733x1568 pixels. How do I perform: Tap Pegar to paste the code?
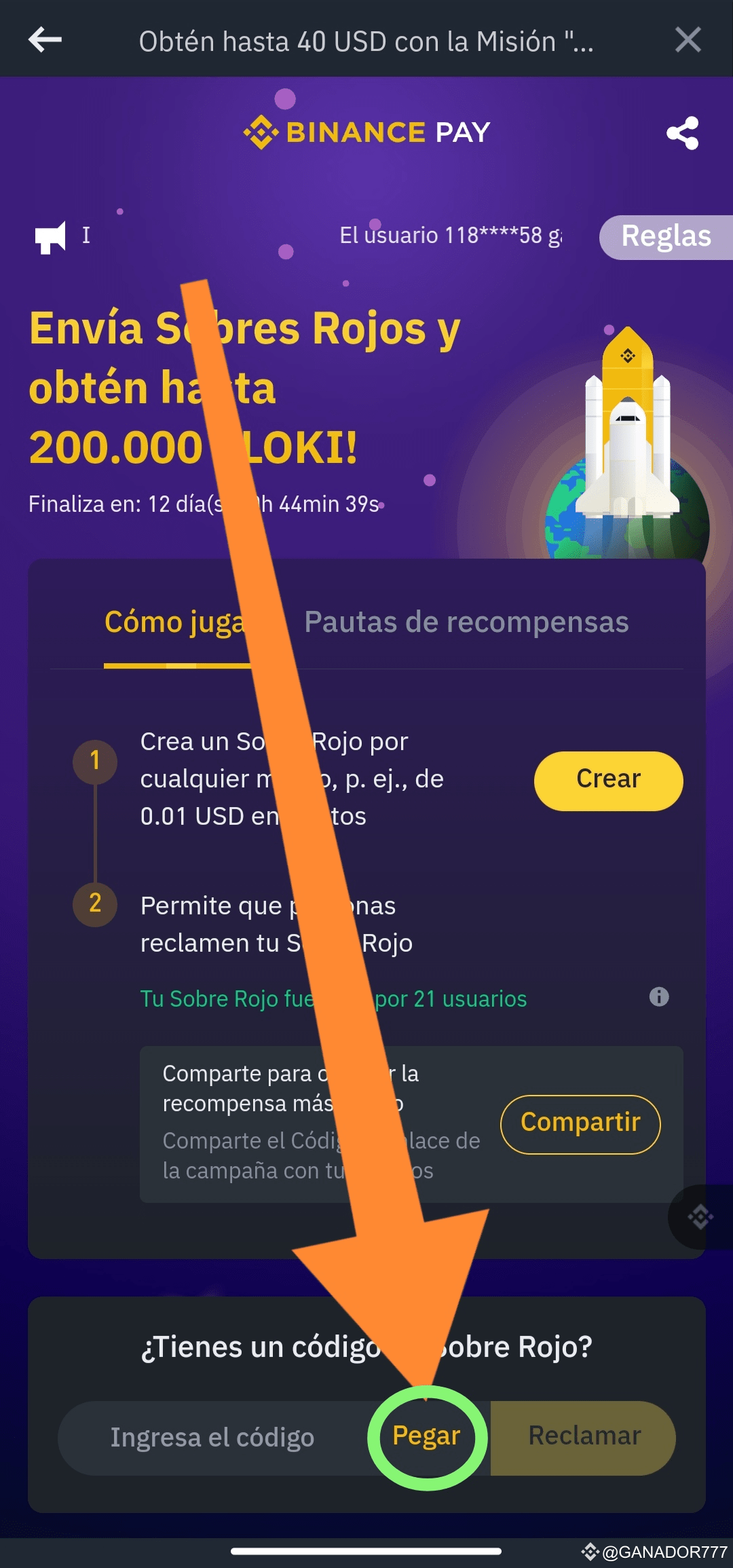pos(427,1436)
